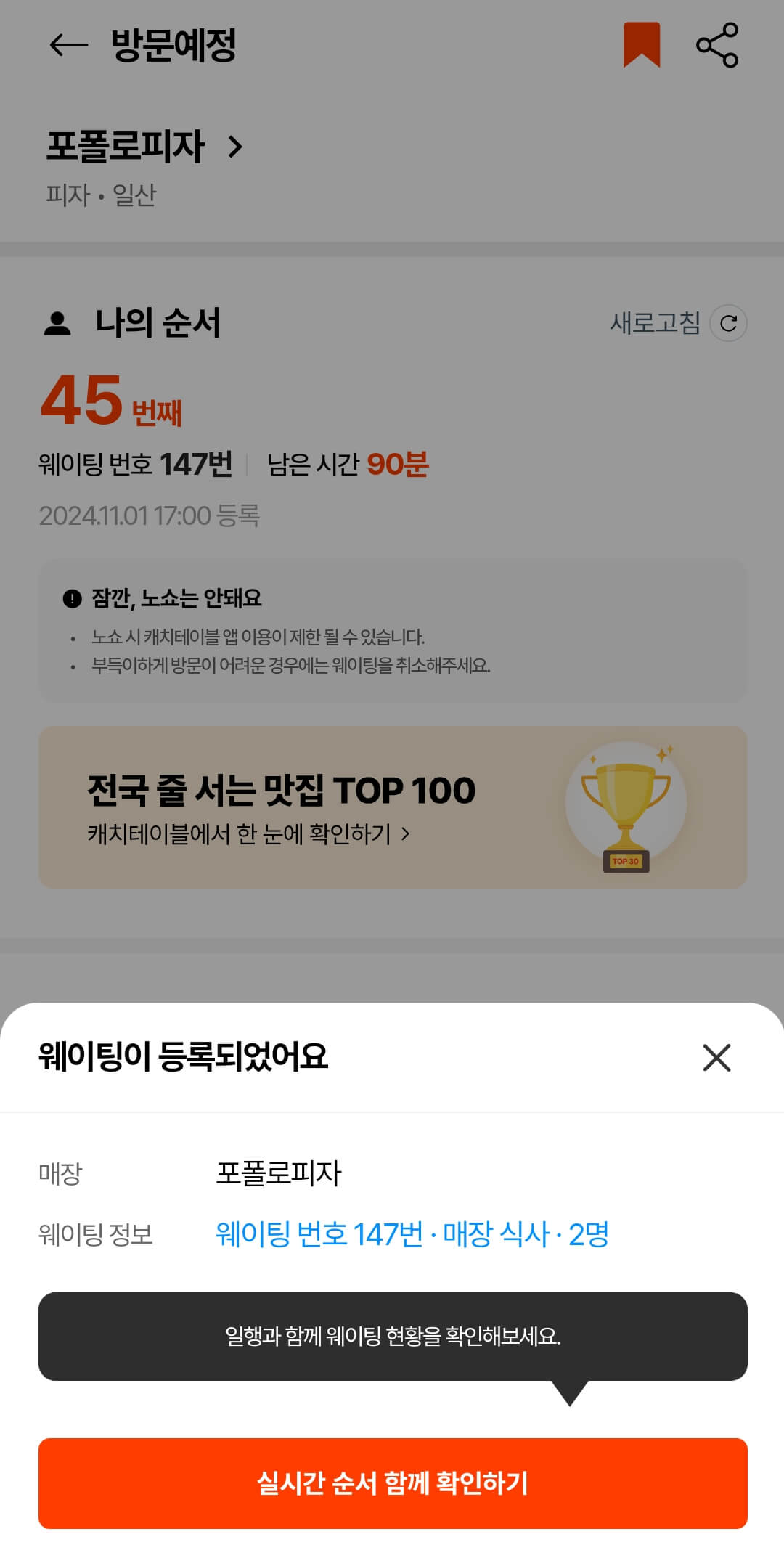Expand 포폴로피자 store details via chevron
Viewport: 784px width, 1566px height.
point(234,147)
